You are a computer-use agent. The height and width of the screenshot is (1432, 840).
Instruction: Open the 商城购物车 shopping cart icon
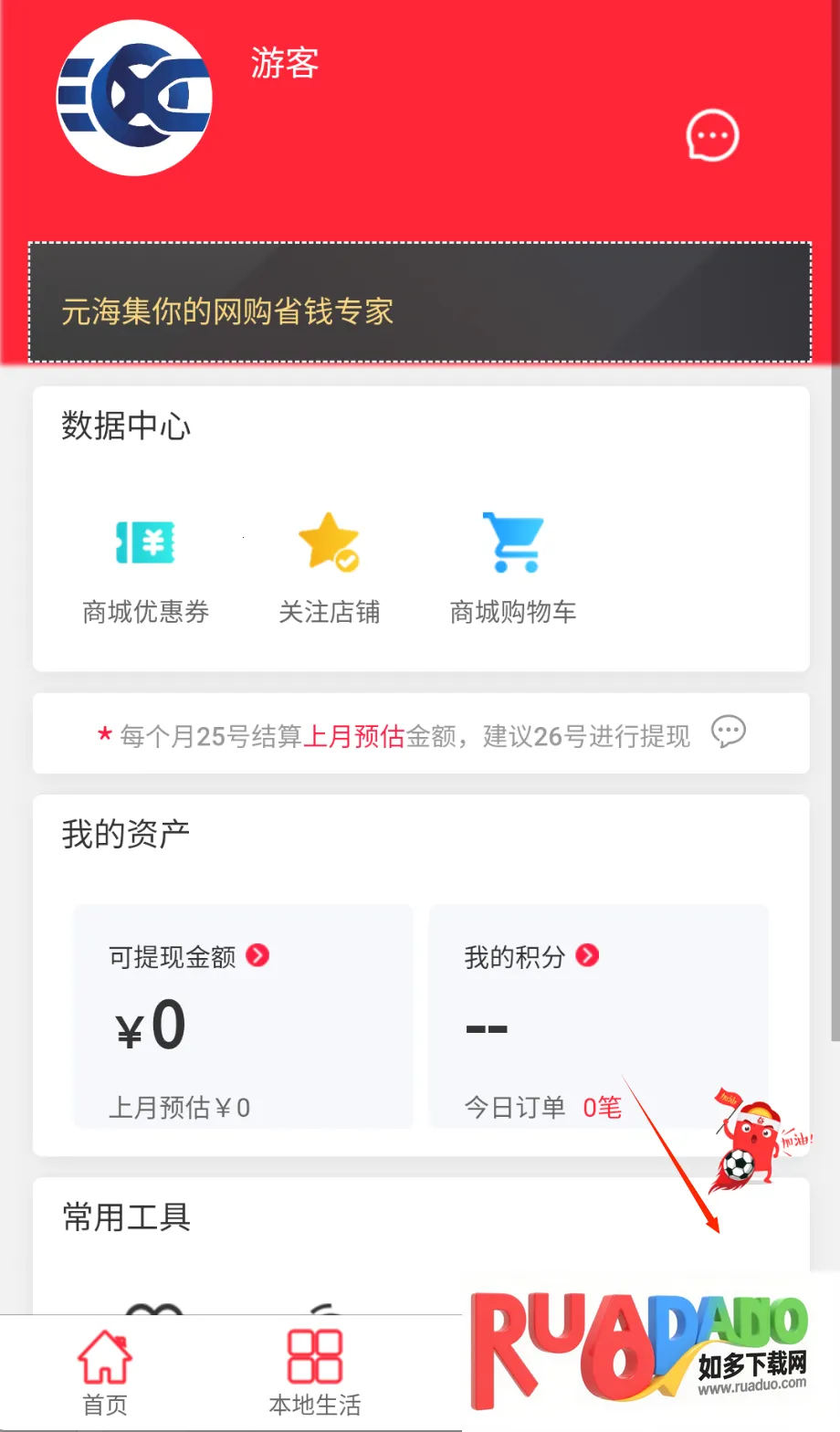(x=513, y=542)
